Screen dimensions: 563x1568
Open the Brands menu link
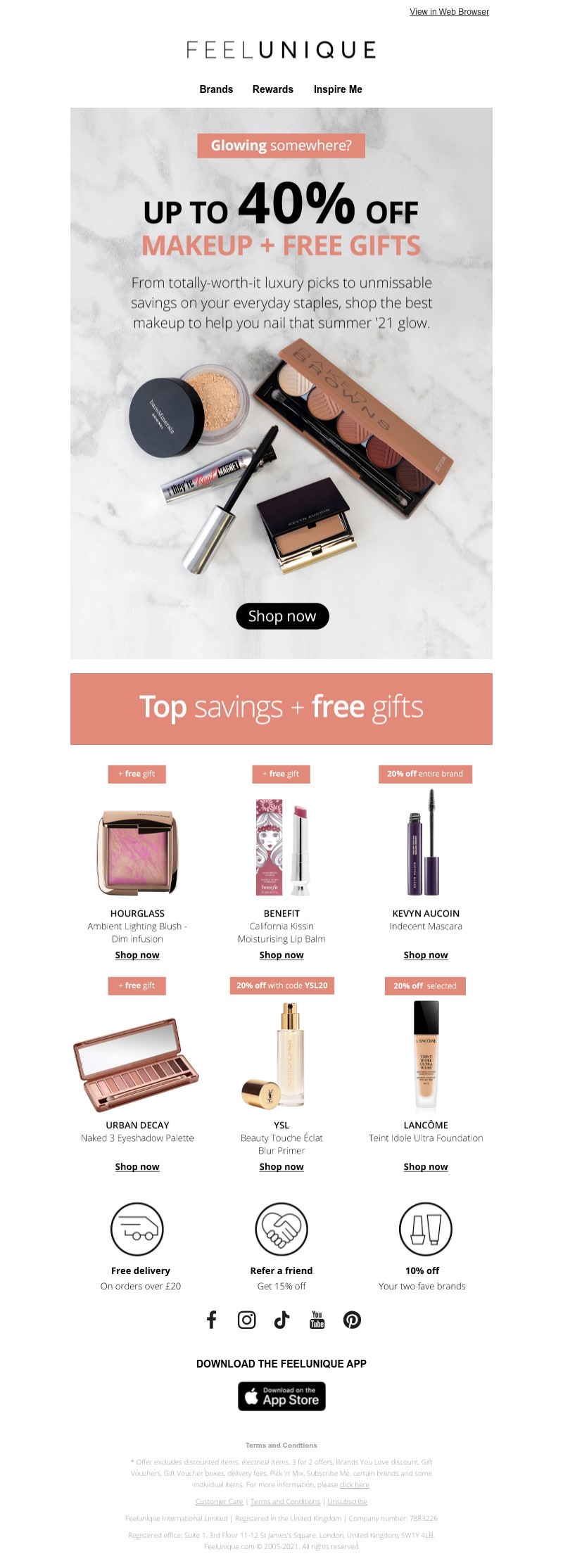[216, 89]
